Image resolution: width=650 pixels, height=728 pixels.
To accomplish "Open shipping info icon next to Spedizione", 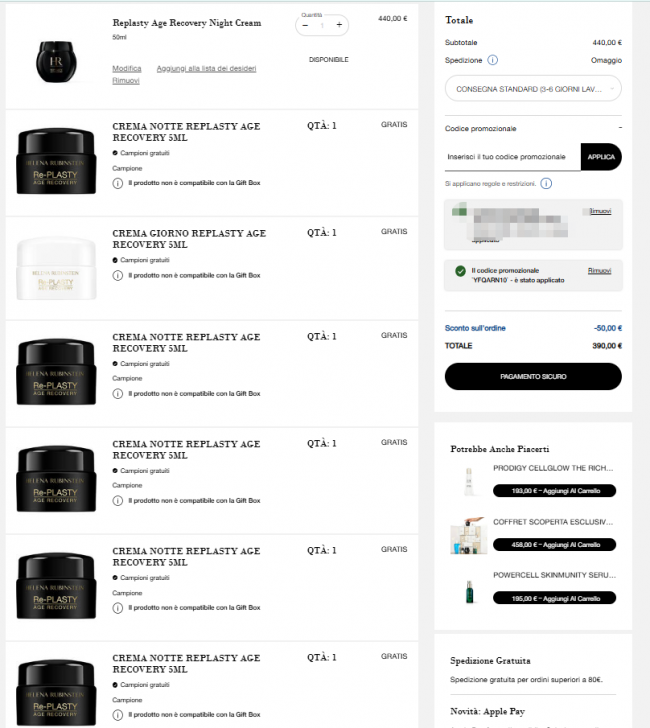I will pyautogui.click(x=494, y=60).
